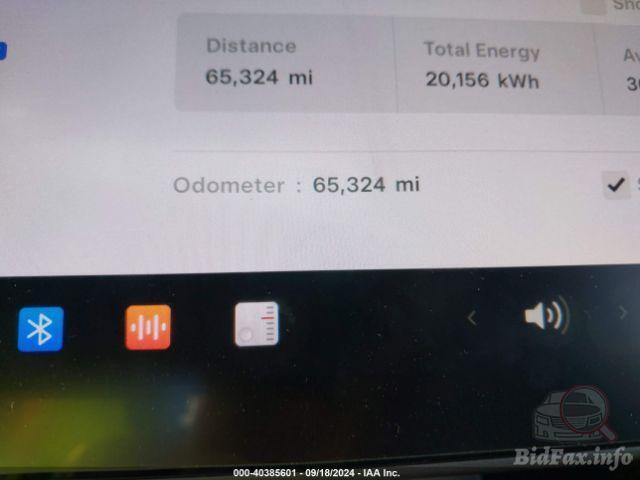Lower volume with the left arrow

(472, 317)
